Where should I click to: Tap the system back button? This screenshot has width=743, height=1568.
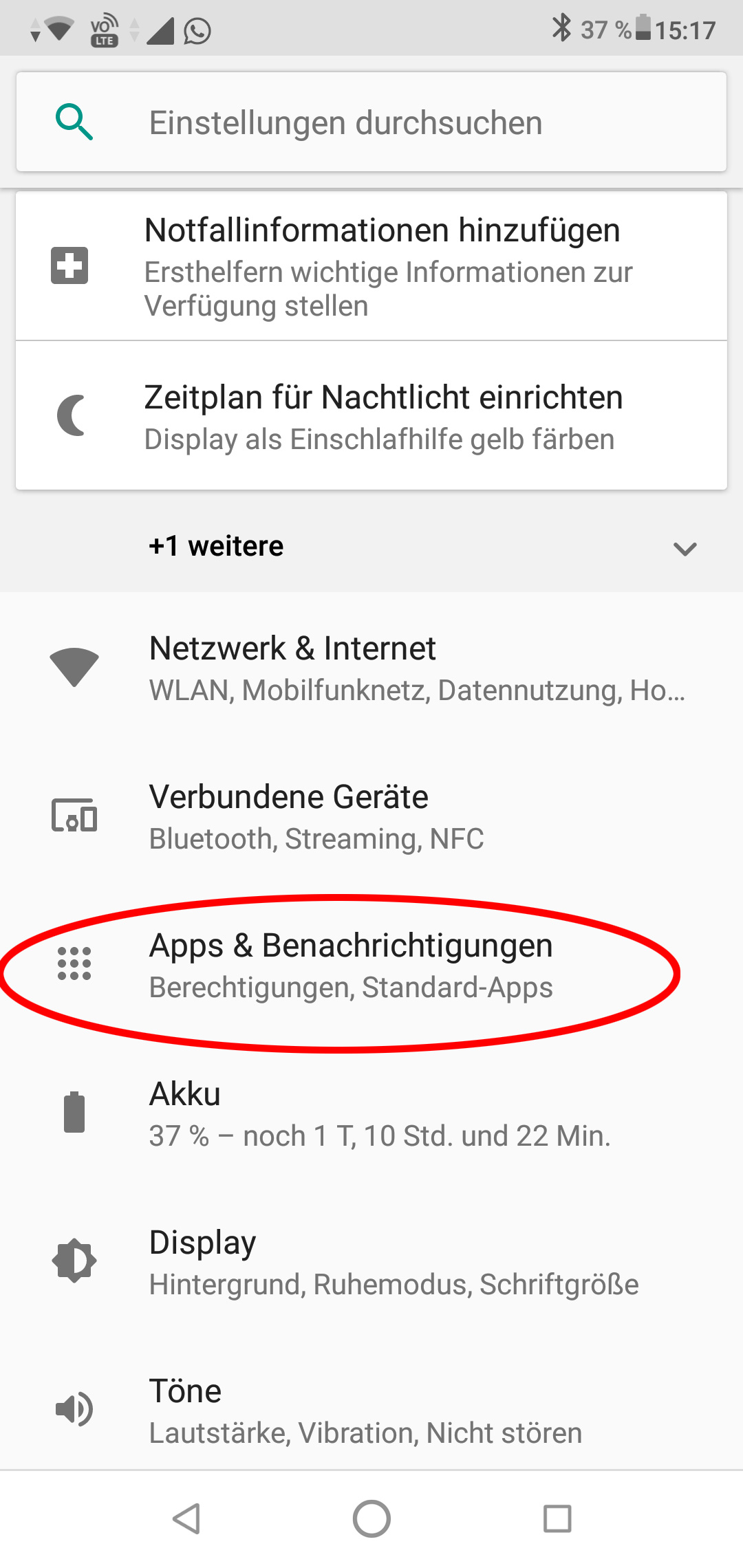186,1518
